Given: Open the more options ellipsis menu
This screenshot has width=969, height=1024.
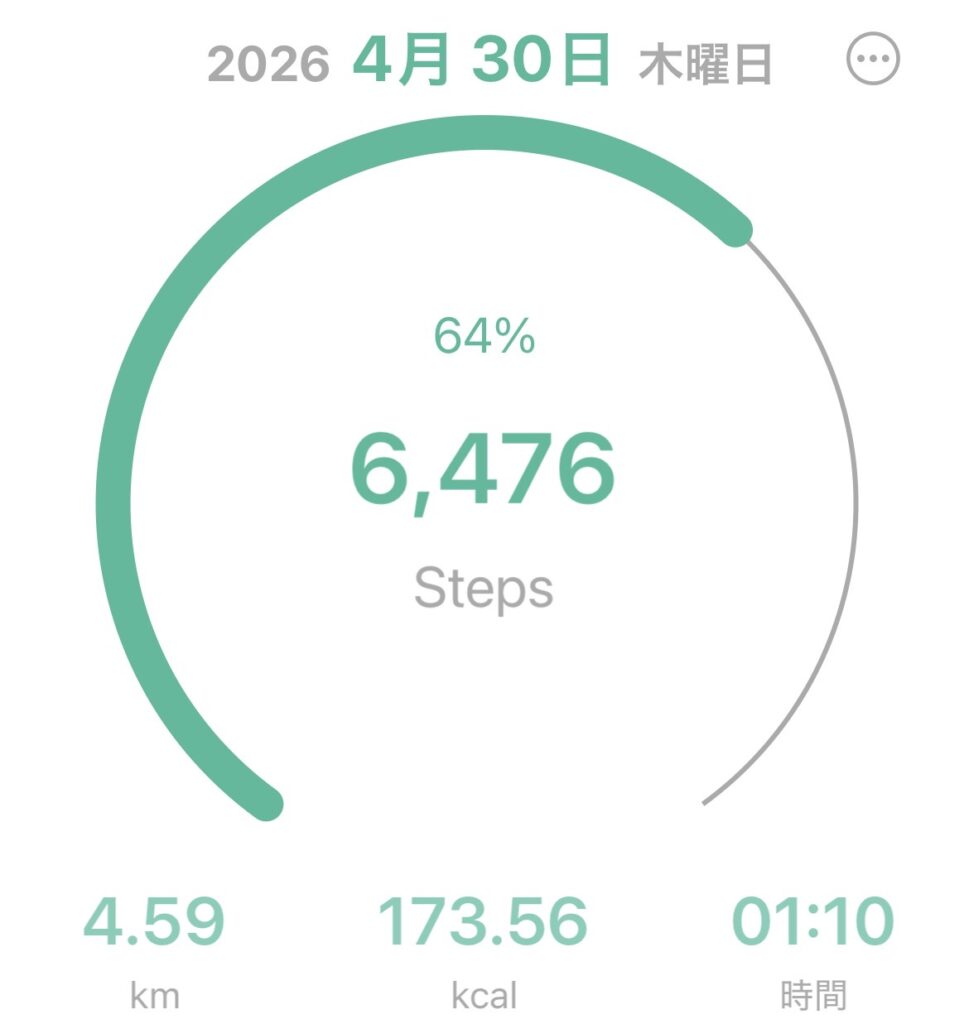Looking at the screenshot, I should point(873,60).
